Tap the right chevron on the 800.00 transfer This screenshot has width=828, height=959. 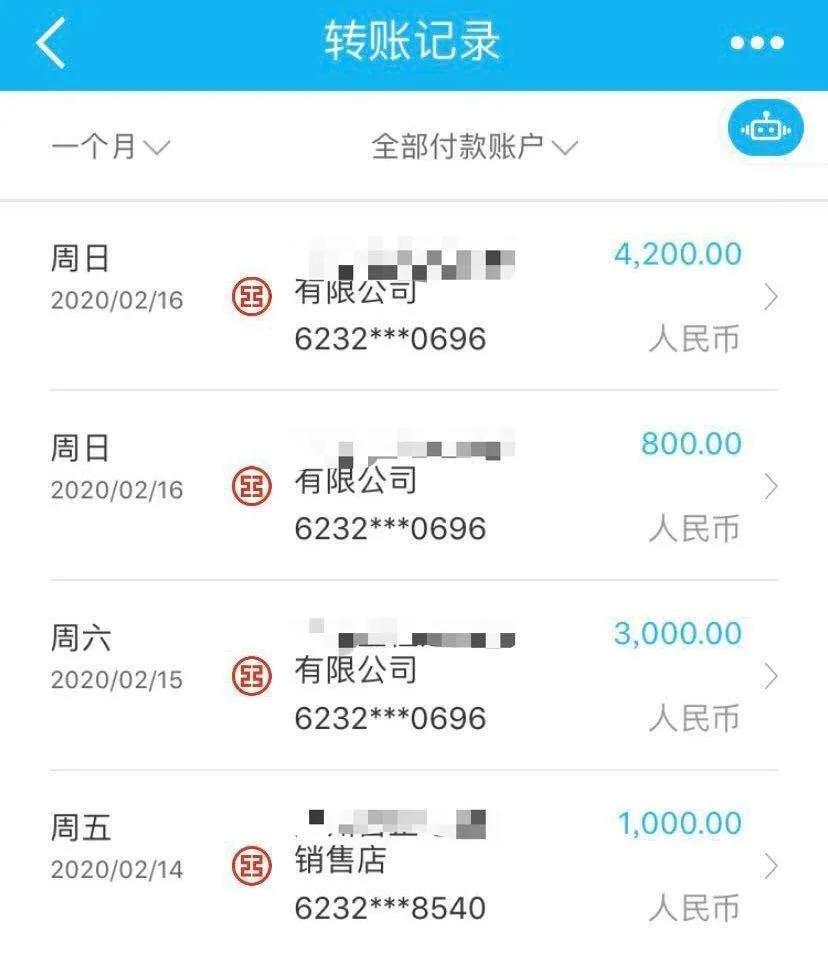(x=770, y=486)
